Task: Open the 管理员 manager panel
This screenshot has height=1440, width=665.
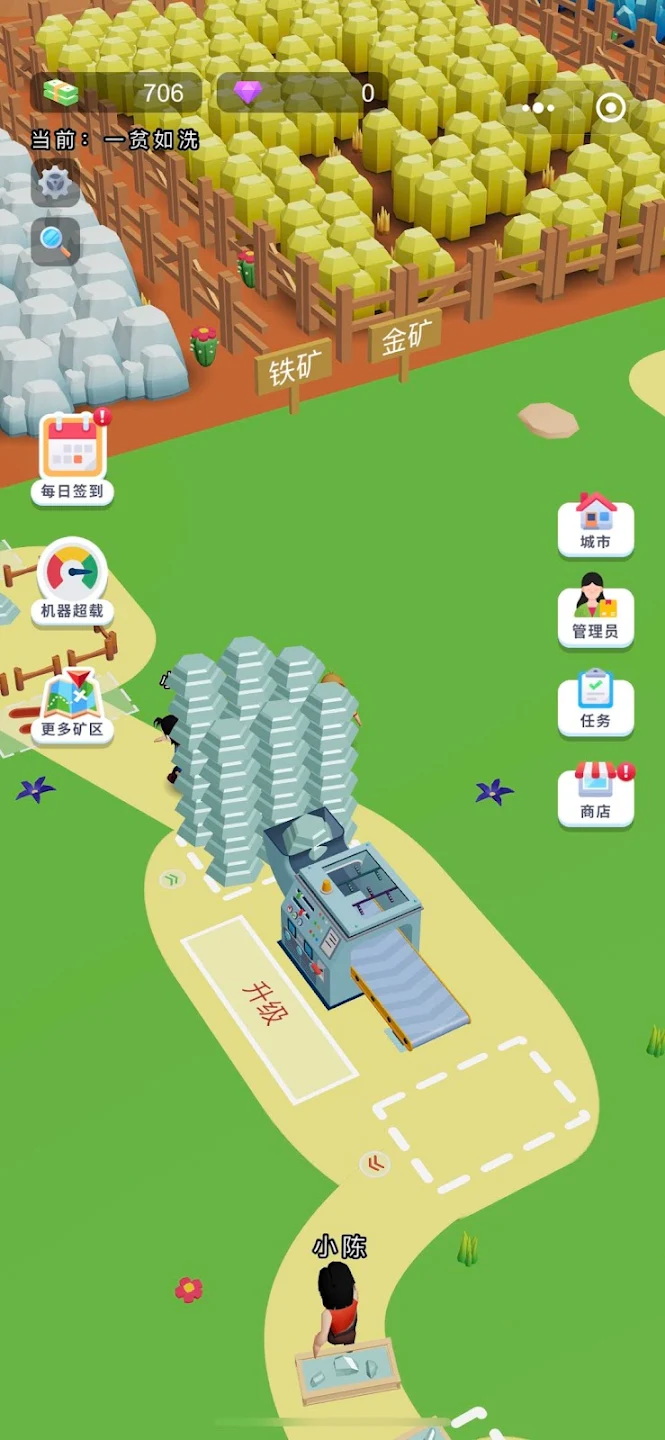Action: coord(595,610)
